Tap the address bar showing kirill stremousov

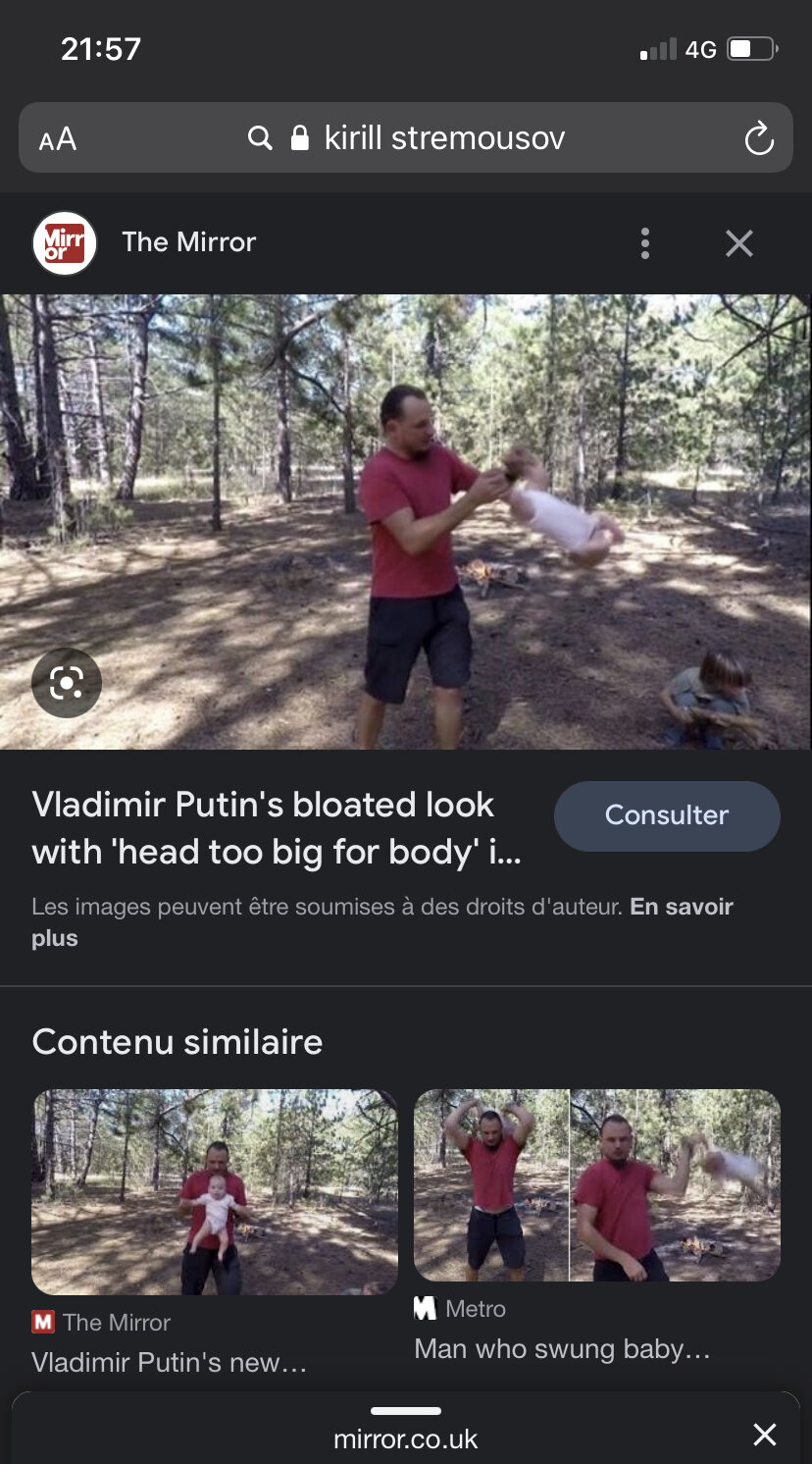click(406, 137)
